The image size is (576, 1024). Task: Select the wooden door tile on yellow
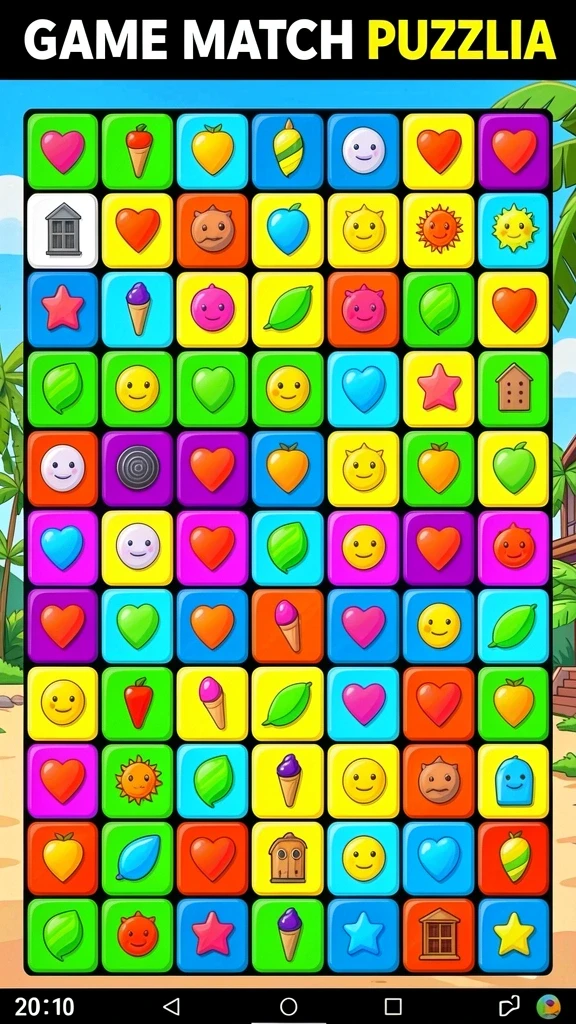click(x=288, y=858)
